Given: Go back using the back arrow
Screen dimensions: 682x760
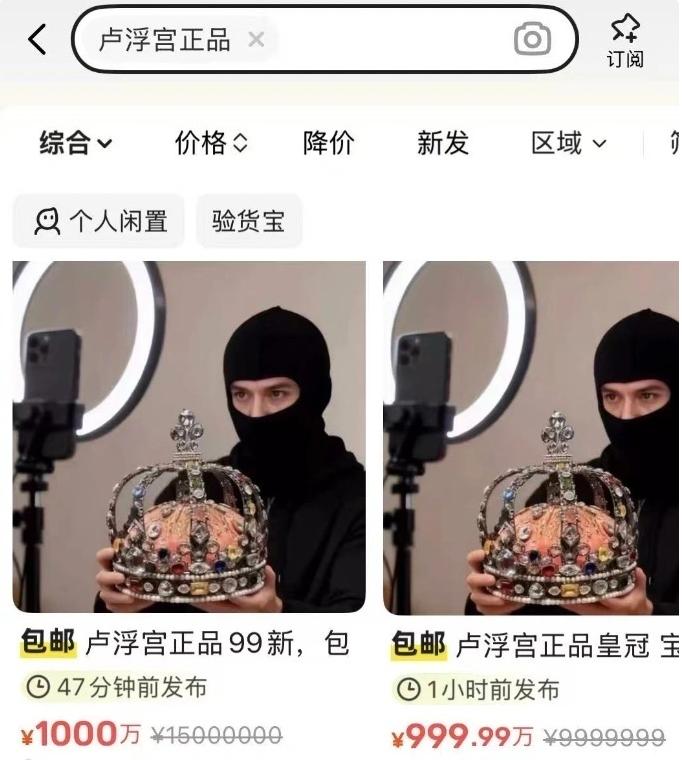Looking at the screenshot, I should 37,40.
